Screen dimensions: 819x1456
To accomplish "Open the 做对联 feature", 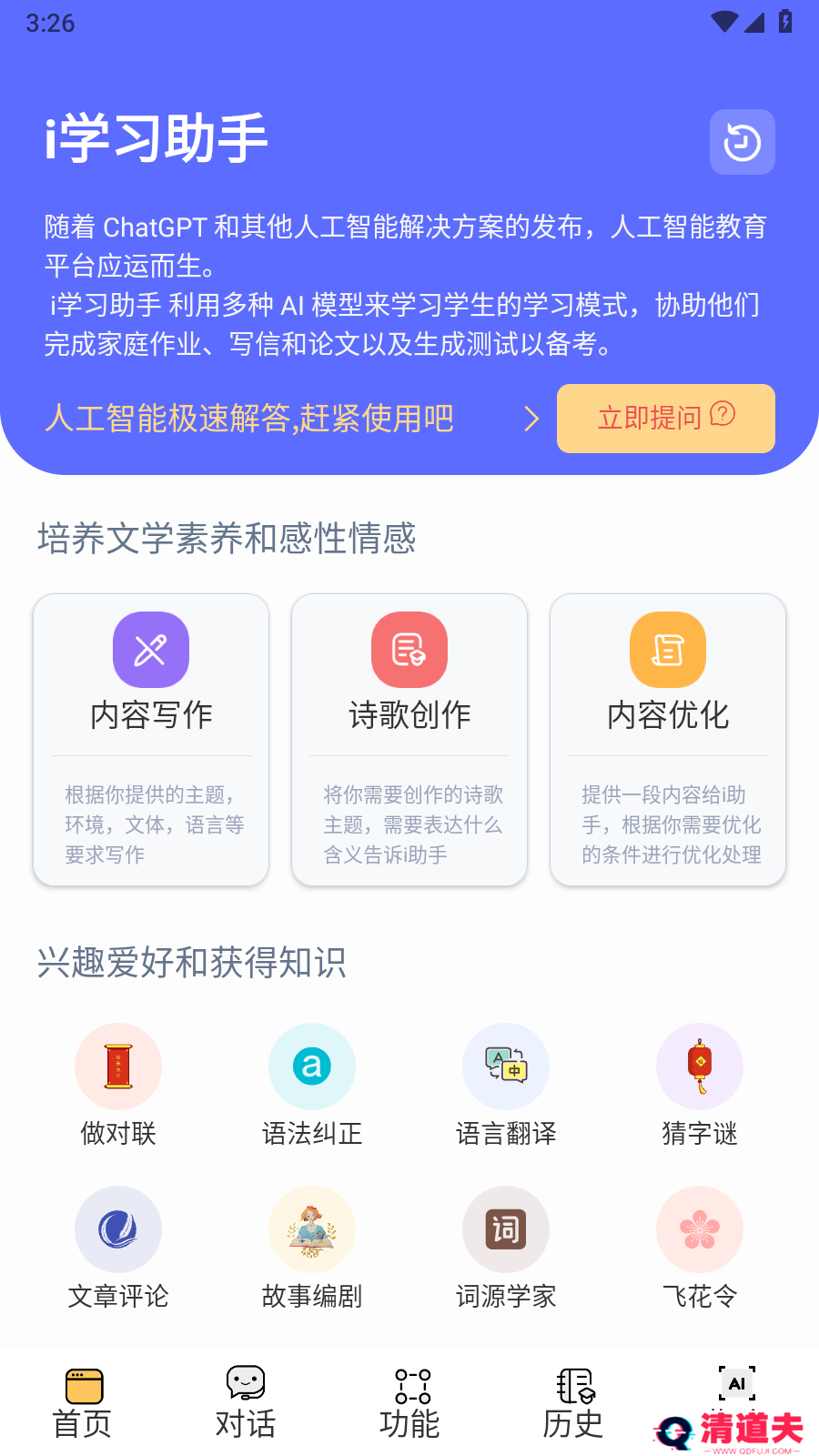I will pos(118,1085).
